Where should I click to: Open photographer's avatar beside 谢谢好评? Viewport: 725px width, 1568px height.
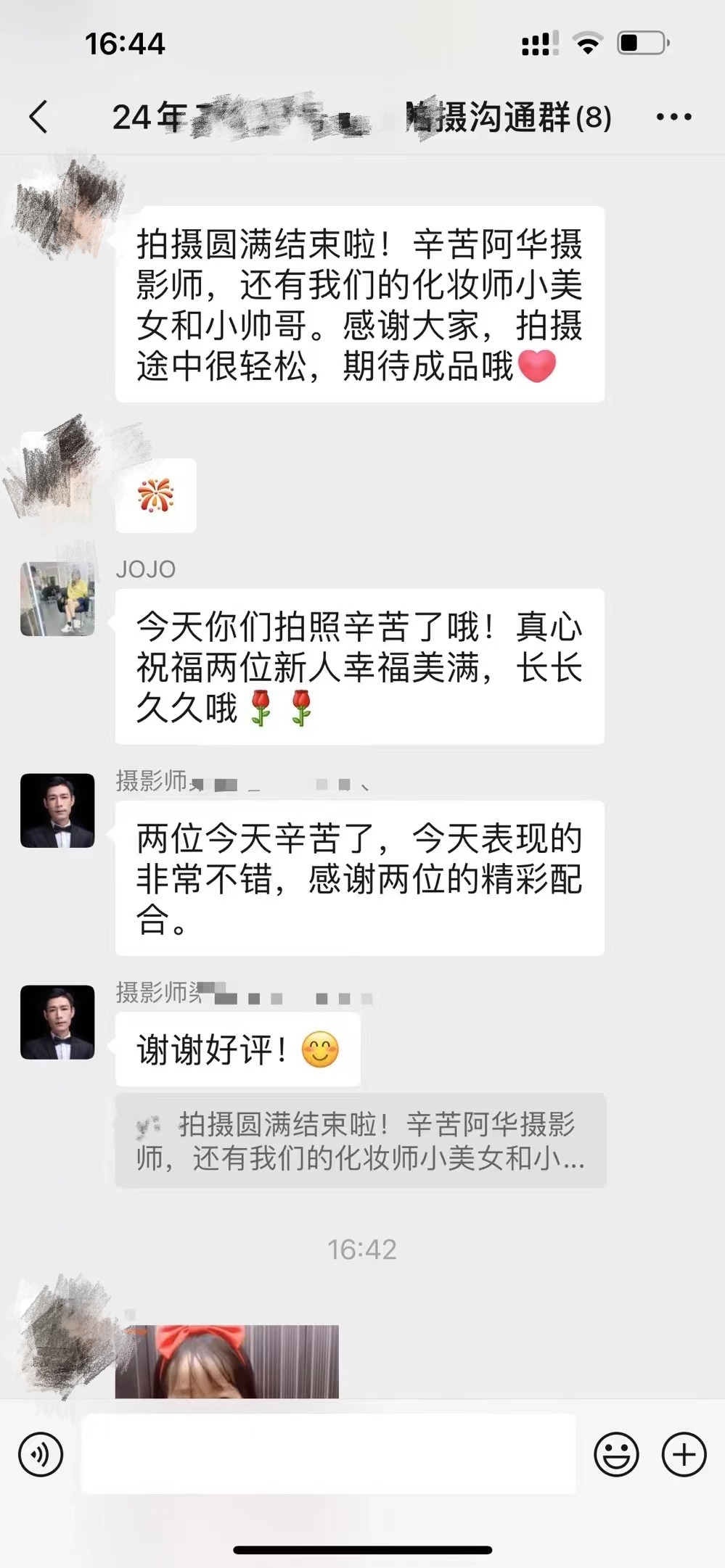pos(57,1022)
